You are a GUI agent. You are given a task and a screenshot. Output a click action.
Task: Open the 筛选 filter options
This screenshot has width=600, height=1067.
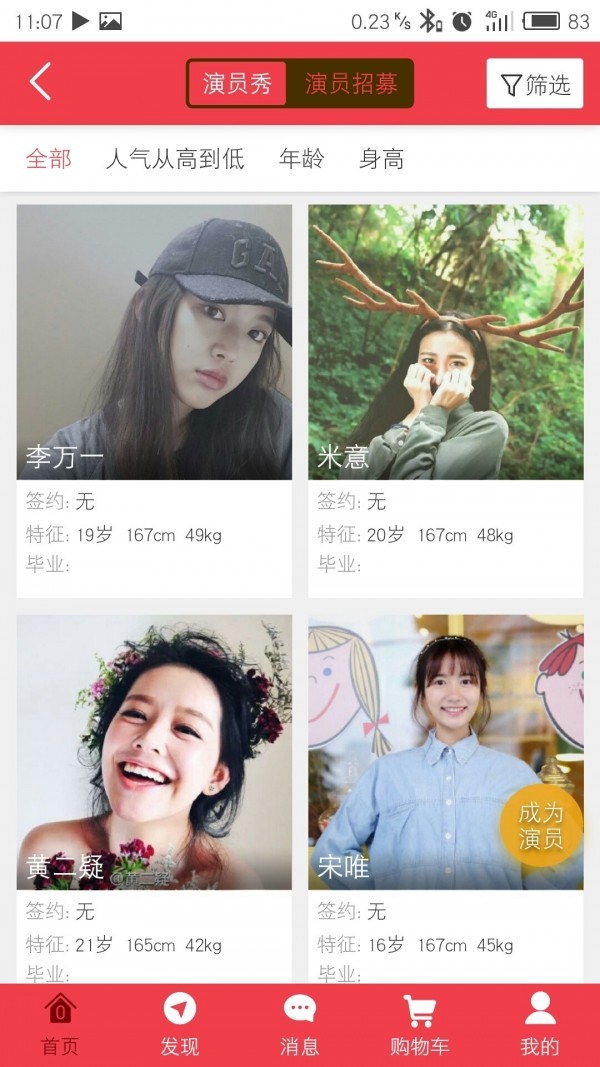tap(535, 84)
